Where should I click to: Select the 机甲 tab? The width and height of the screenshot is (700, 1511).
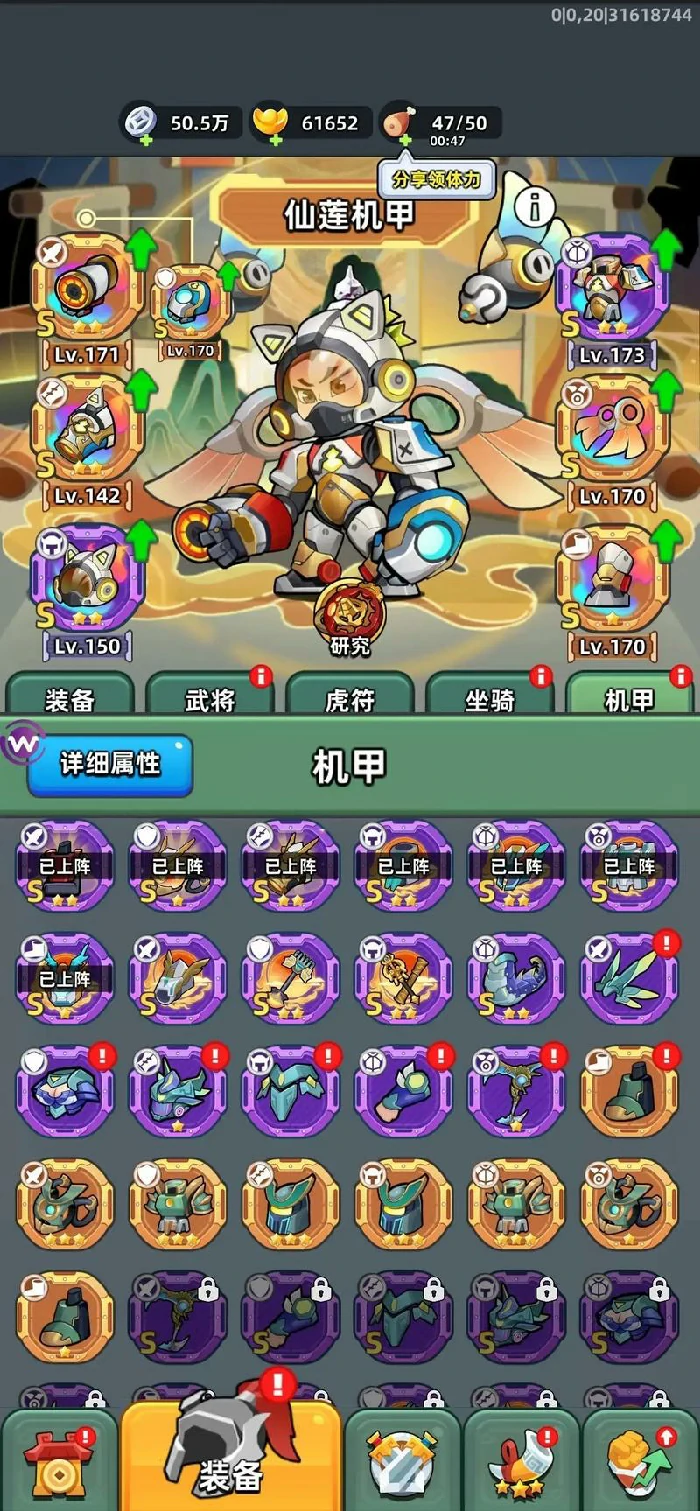click(628, 698)
